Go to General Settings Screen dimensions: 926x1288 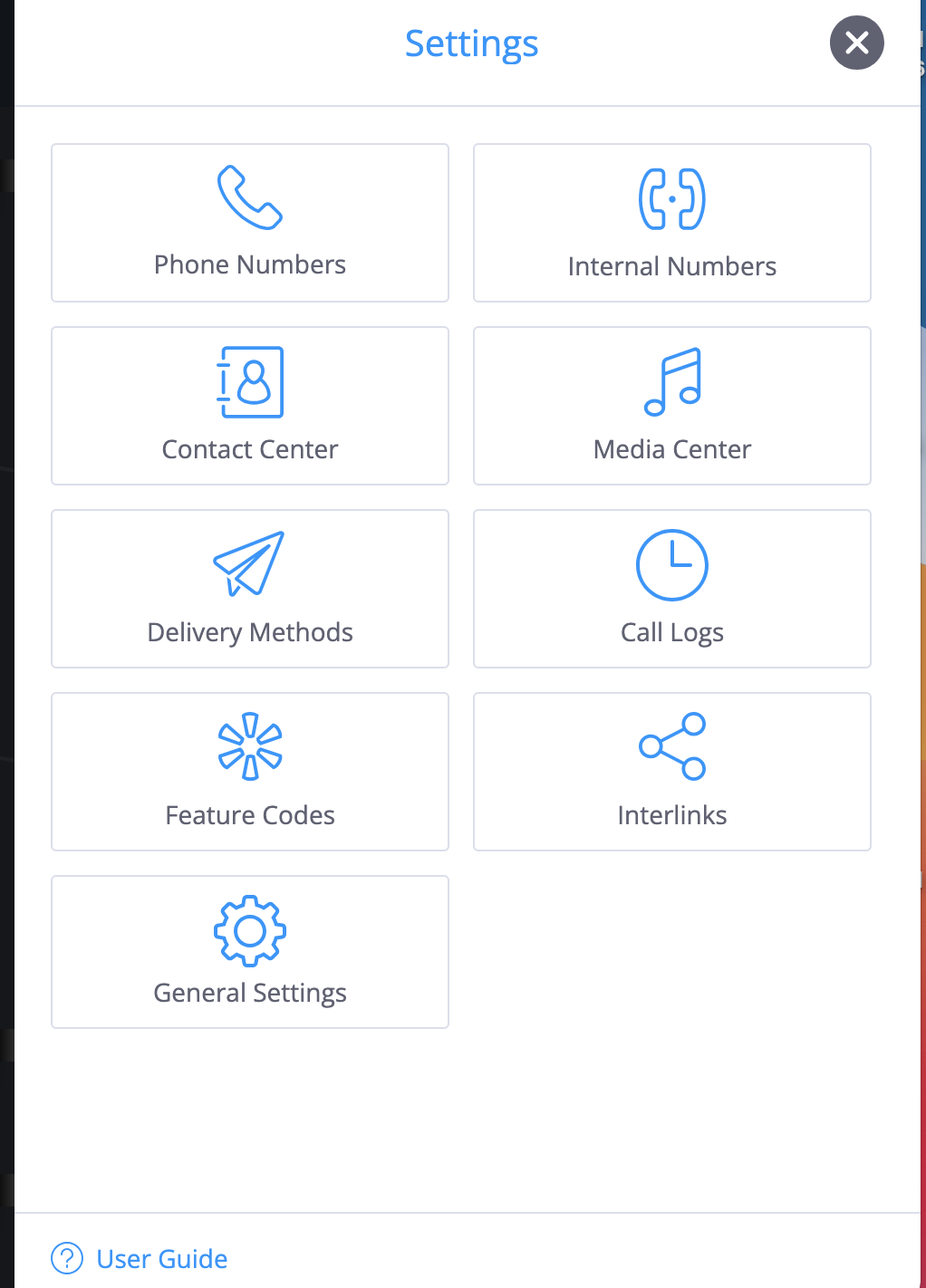250,952
